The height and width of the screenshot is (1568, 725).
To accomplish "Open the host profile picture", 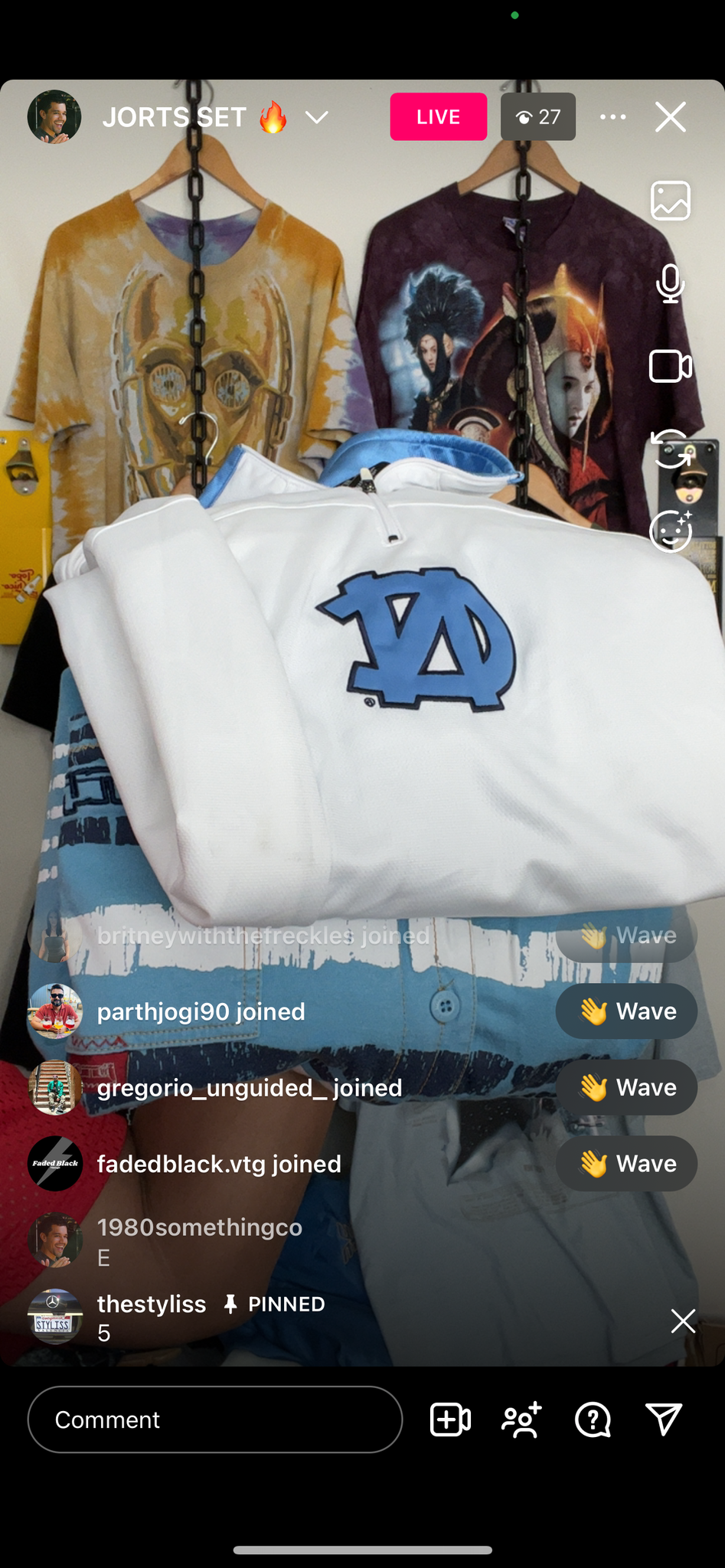I will tap(54, 116).
